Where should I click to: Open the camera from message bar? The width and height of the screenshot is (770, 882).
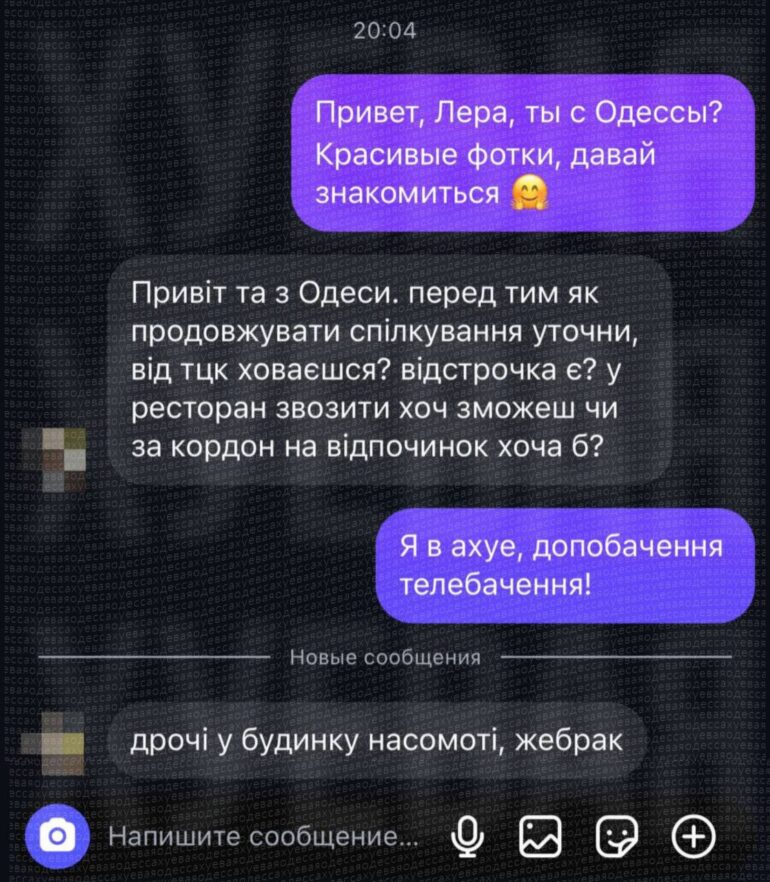58,836
